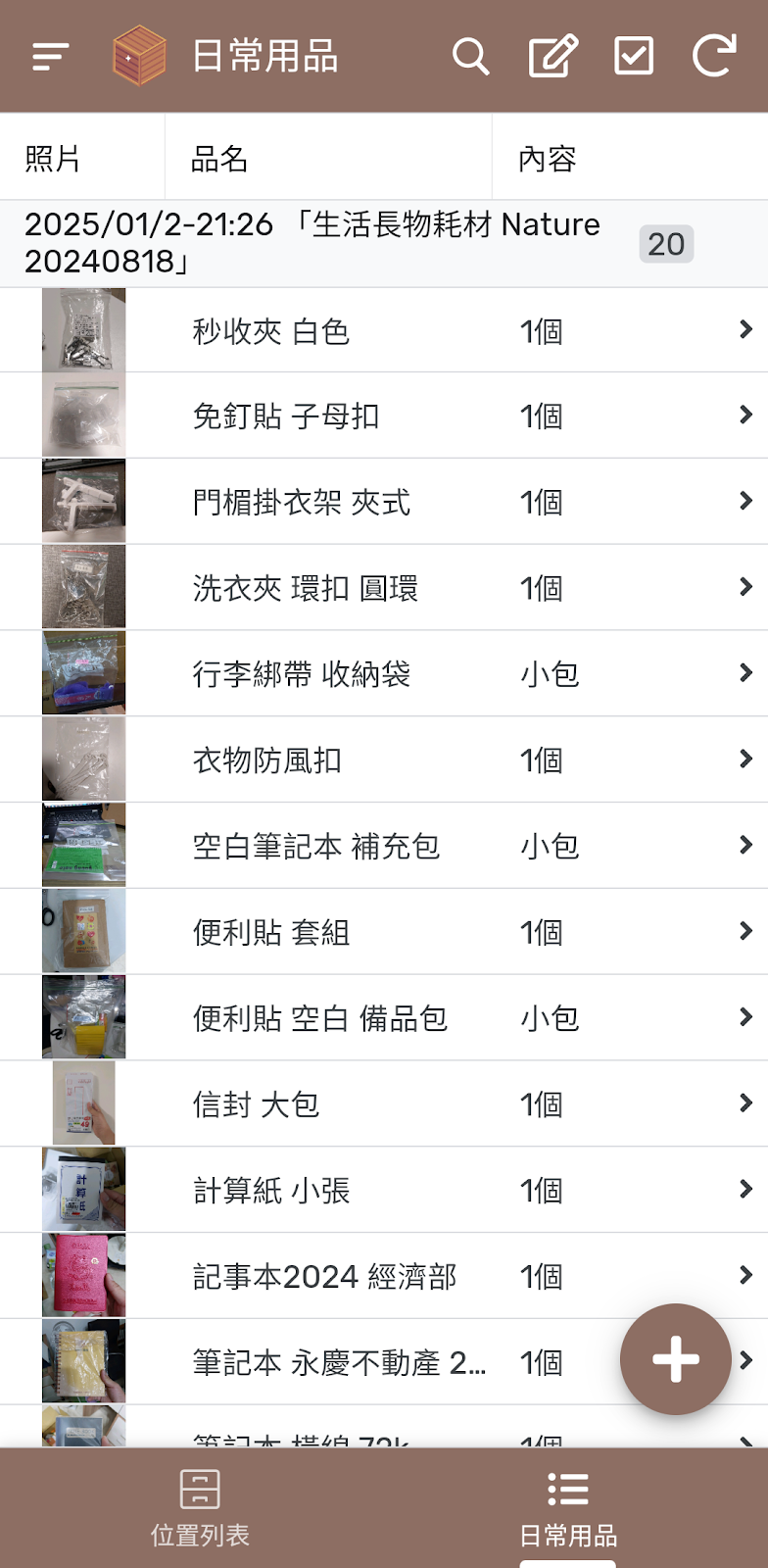Tap the edit pencil icon
Image resolution: width=768 pixels, height=1568 pixels.
553,57
